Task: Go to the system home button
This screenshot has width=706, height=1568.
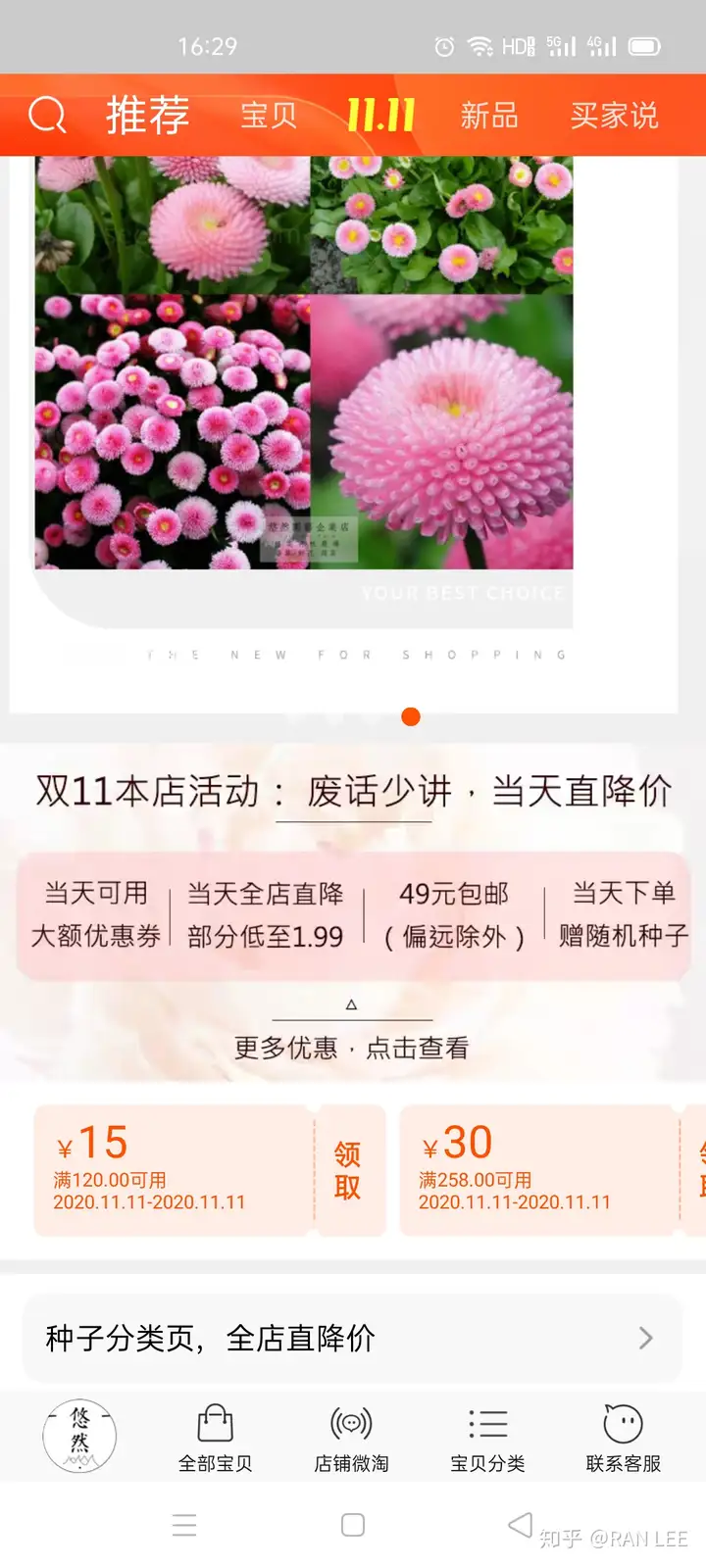Action: pos(353,1525)
